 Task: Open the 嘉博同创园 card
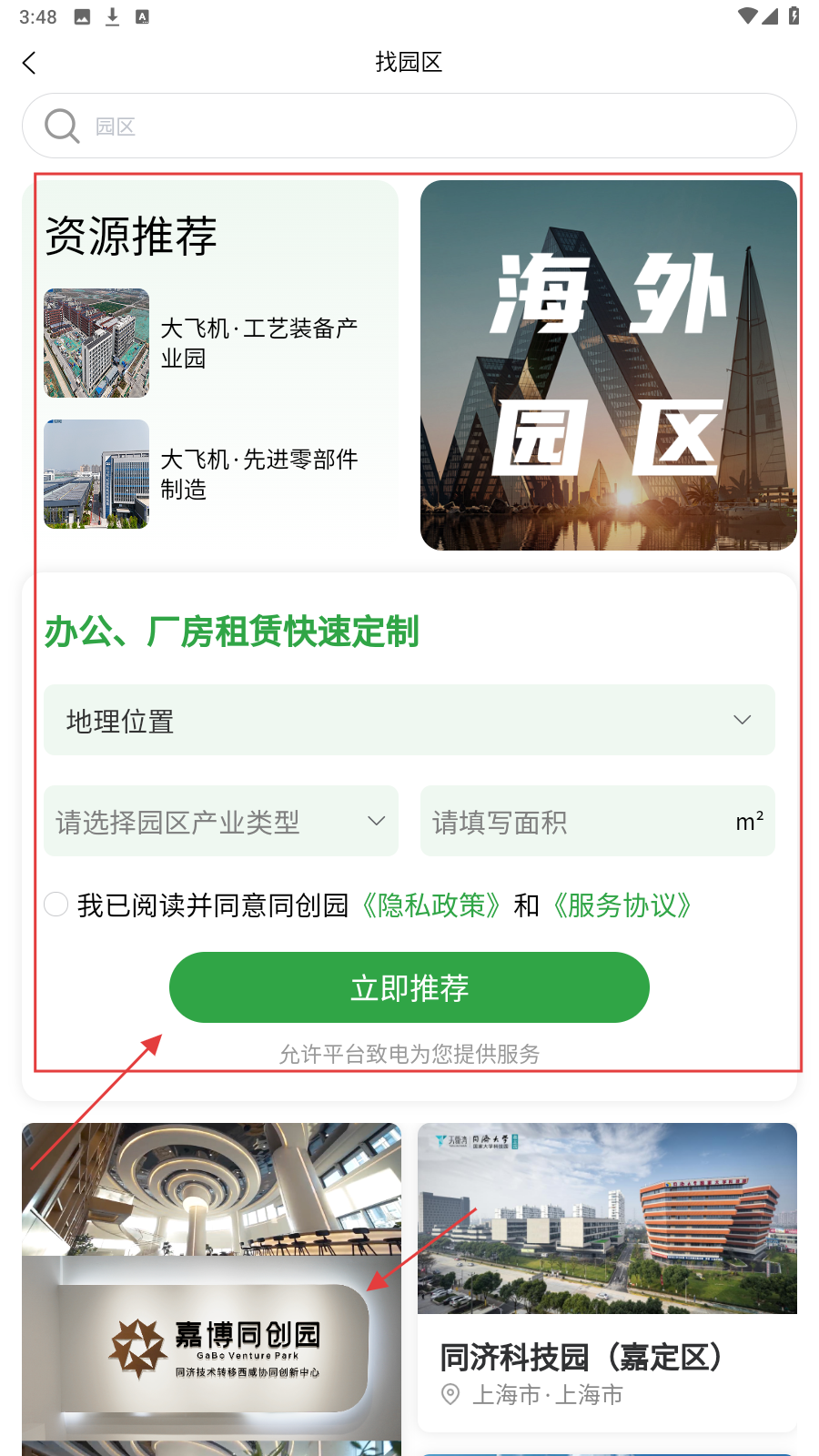click(211, 1292)
